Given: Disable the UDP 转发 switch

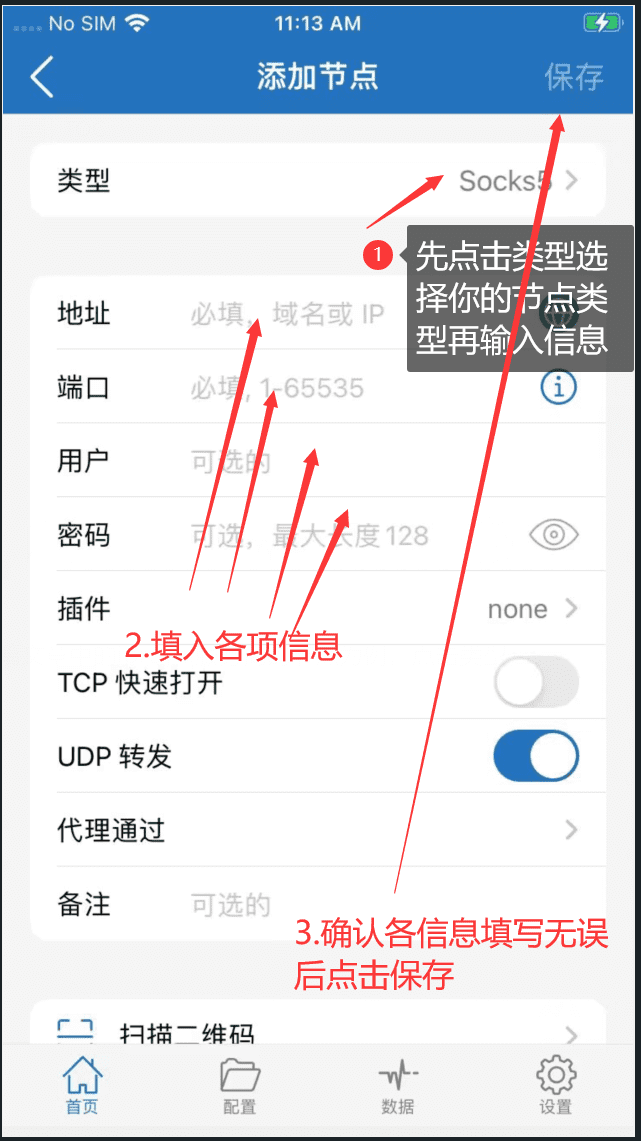Looking at the screenshot, I should coord(536,756).
